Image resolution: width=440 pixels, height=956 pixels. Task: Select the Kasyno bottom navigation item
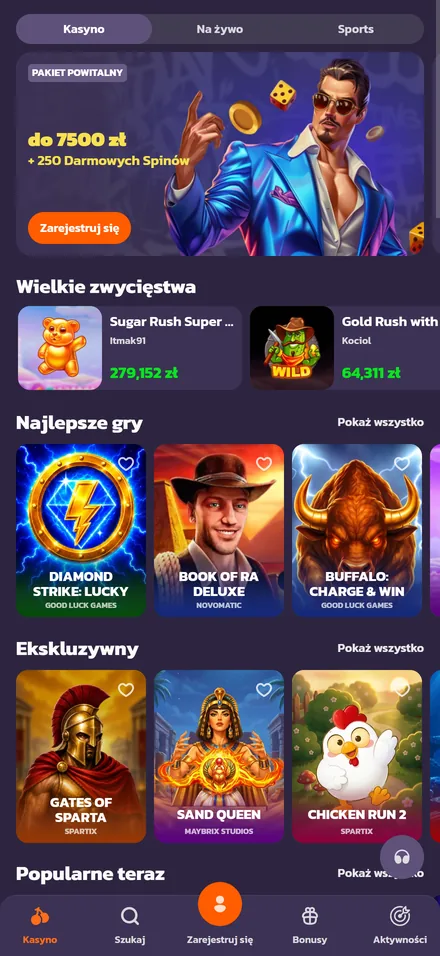click(40, 924)
